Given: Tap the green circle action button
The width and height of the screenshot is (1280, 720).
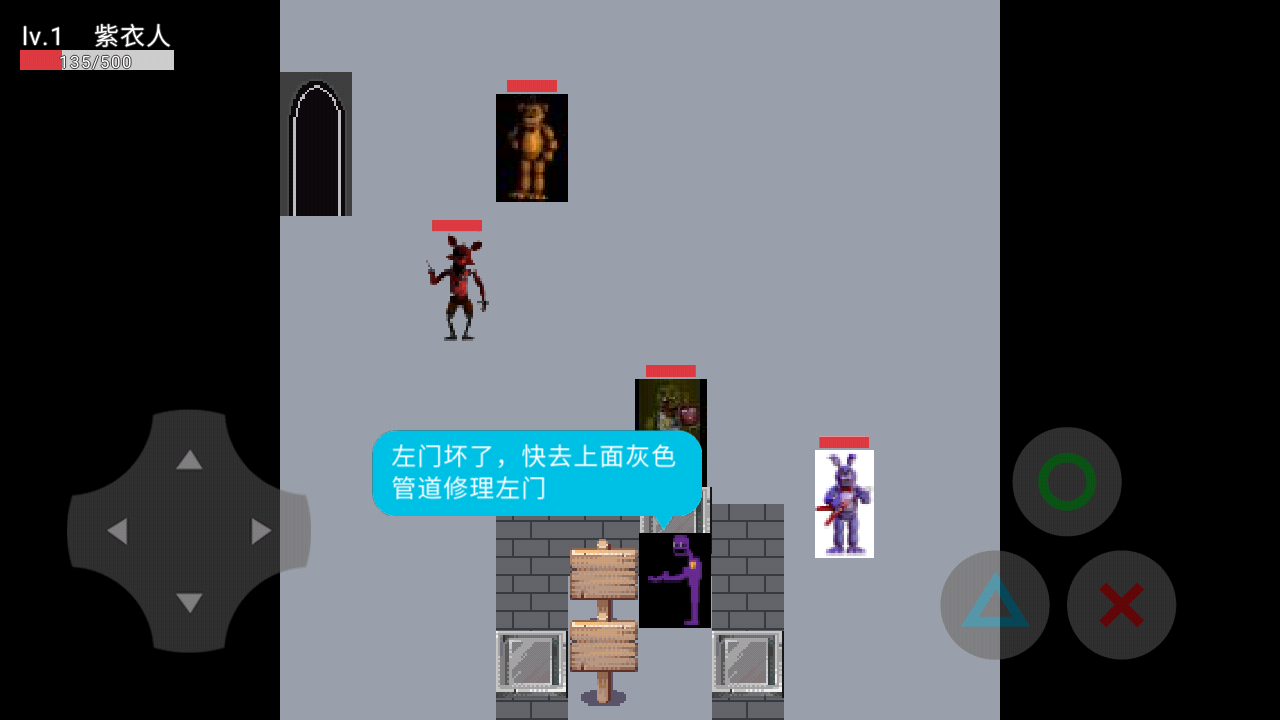Looking at the screenshot, I should (x=1067, y=481).
